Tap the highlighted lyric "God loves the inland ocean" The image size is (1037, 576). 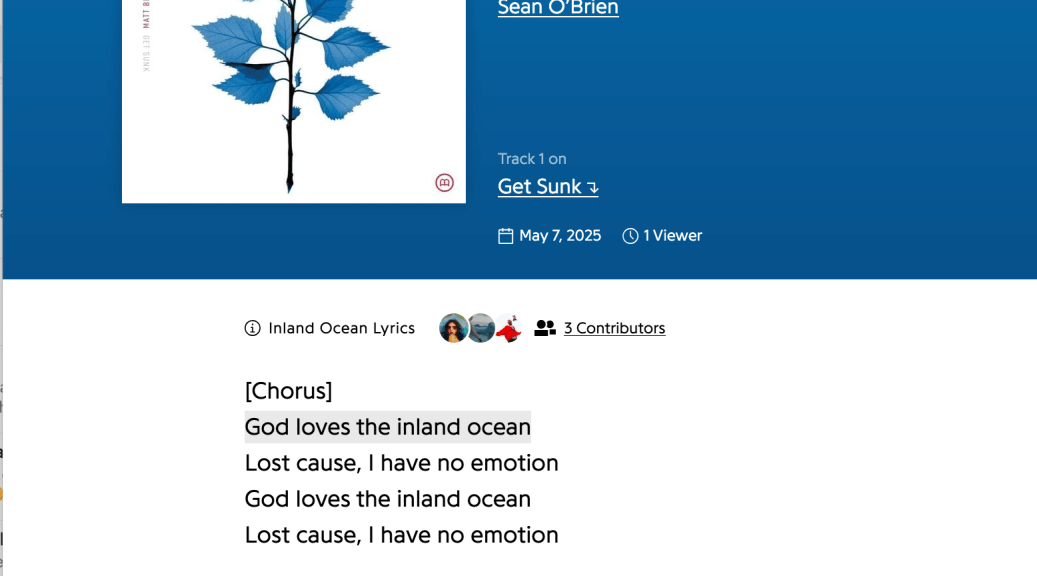coord(387,427)
